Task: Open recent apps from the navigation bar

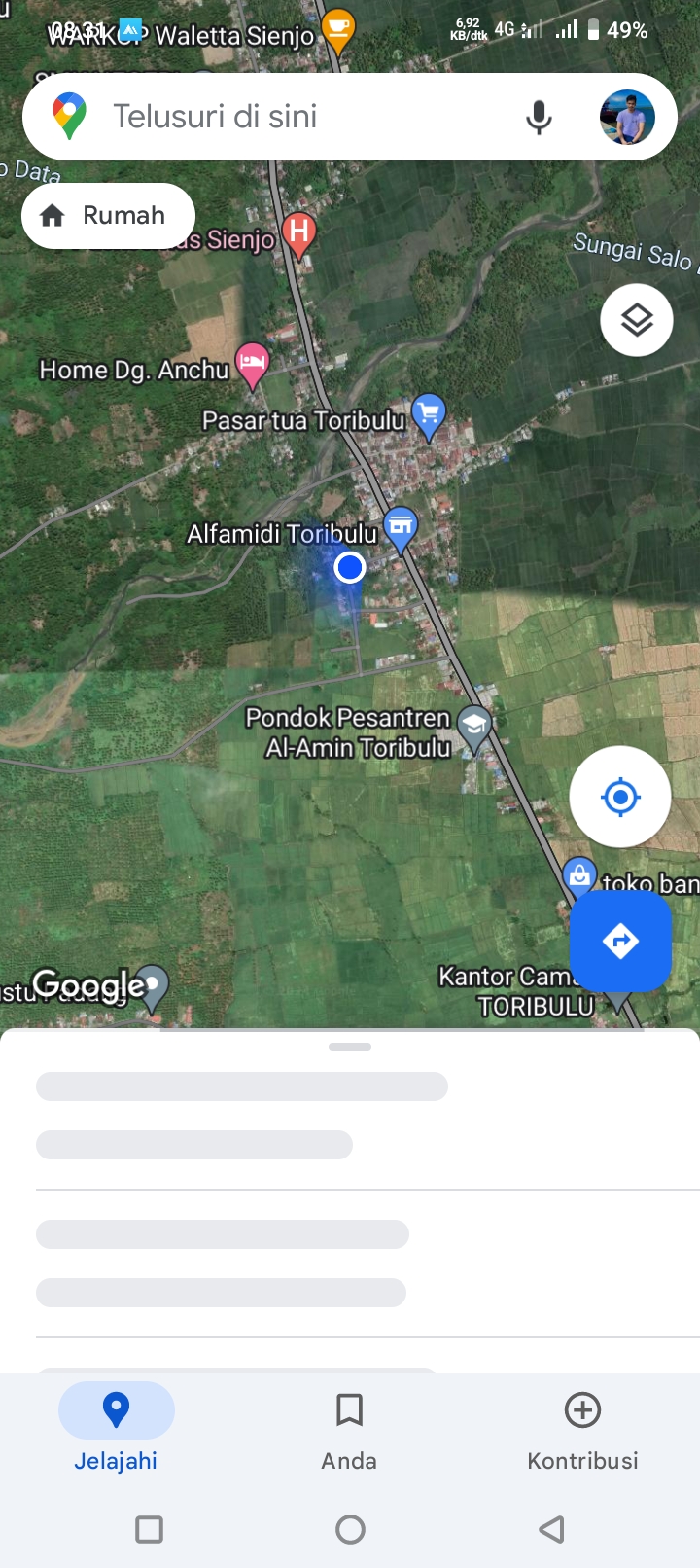Action: click(149, 1530)
